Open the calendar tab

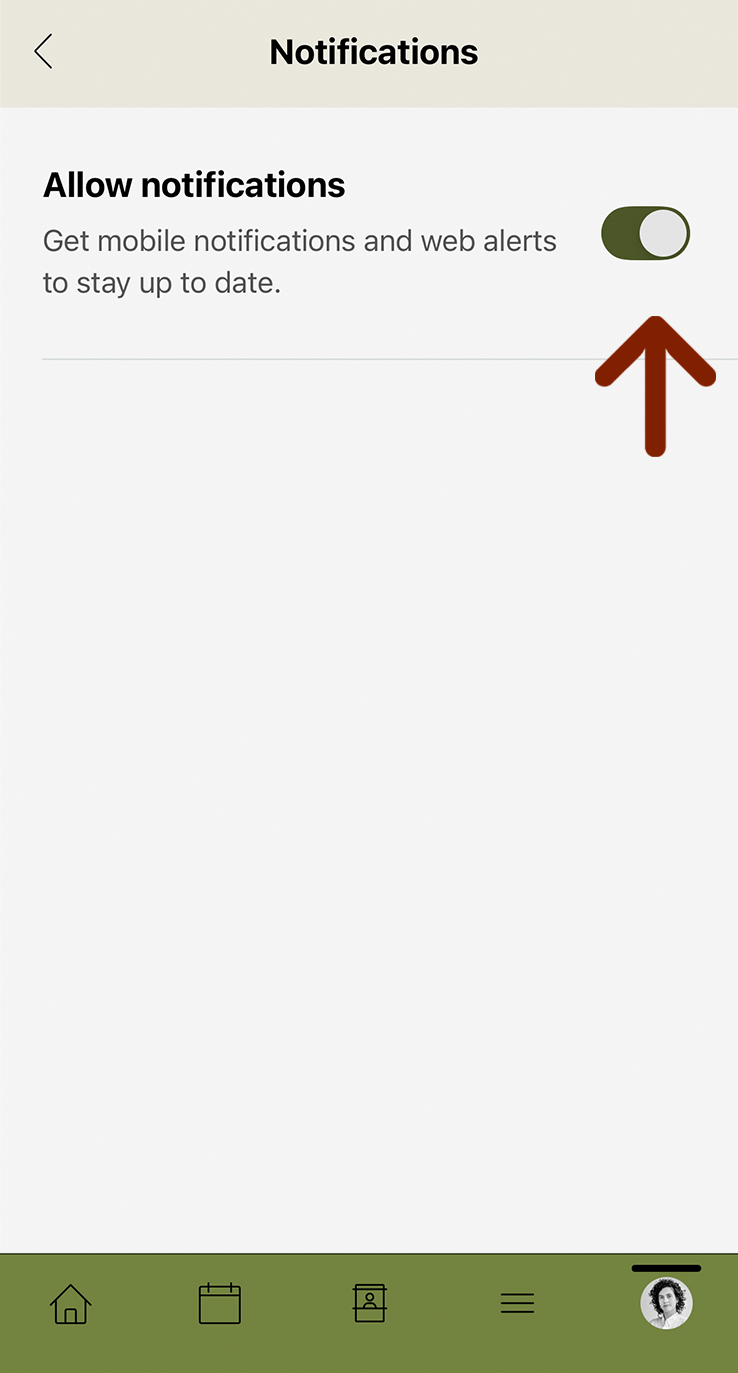[220, 1304]
